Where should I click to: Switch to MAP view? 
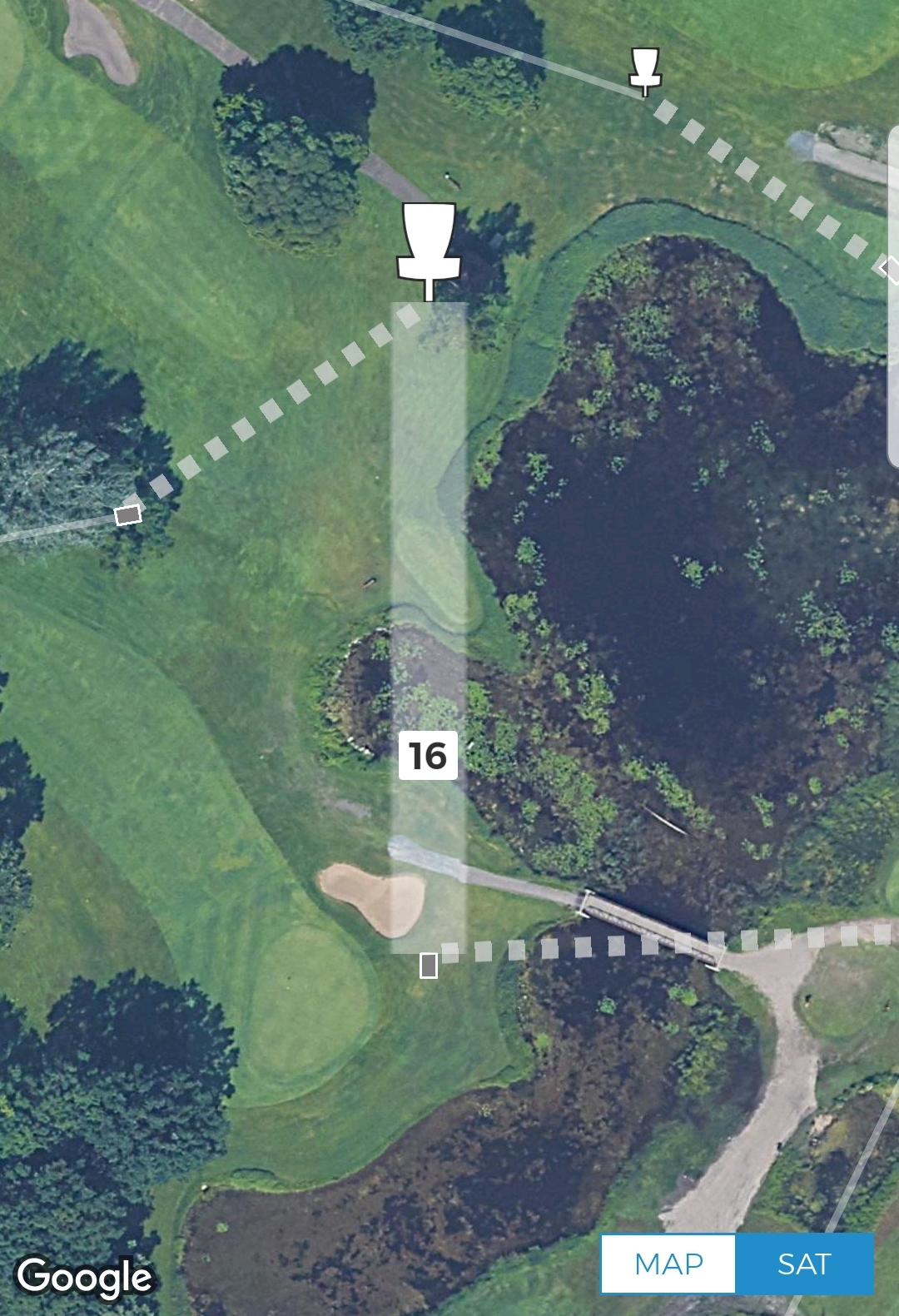tap(668, 1264)
